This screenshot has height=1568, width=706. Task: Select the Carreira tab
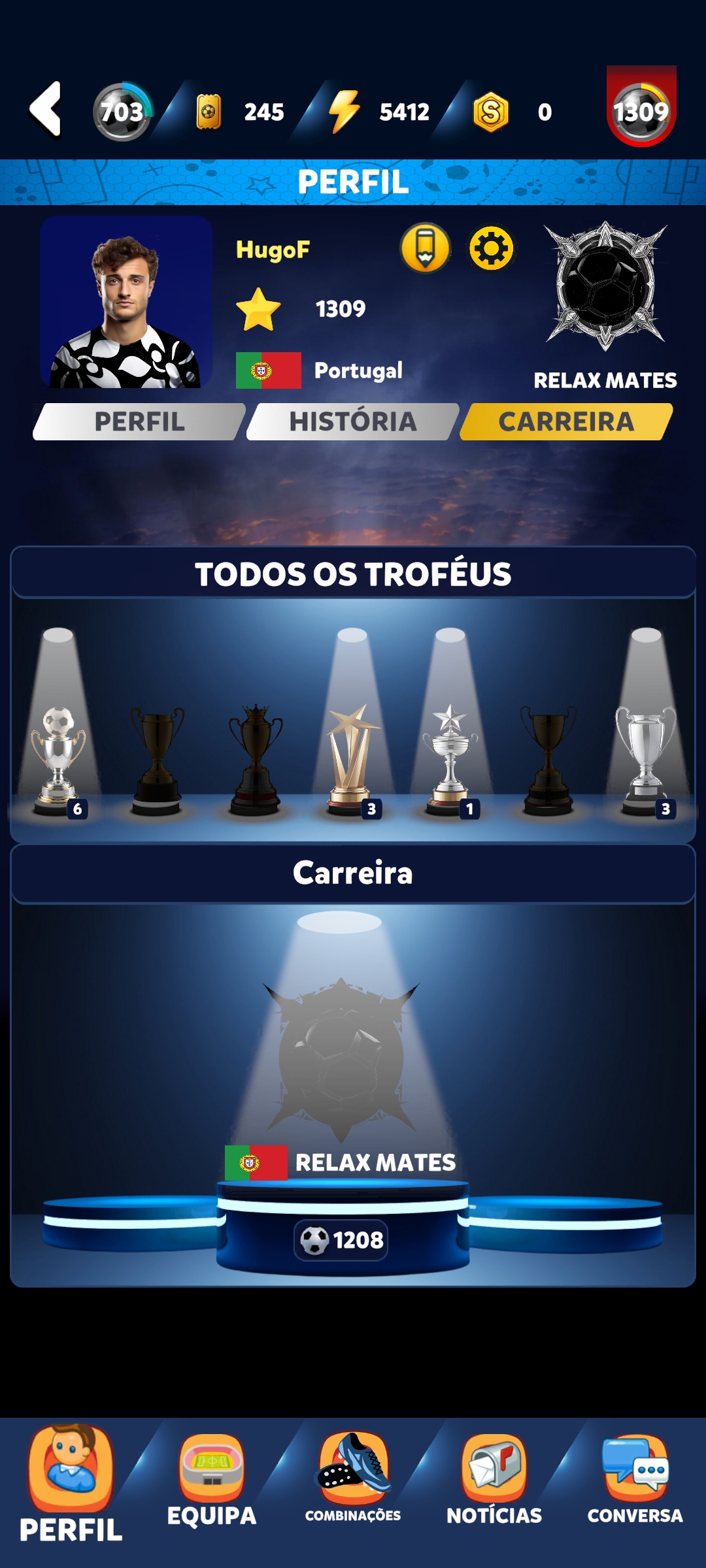tap(566, 422)
